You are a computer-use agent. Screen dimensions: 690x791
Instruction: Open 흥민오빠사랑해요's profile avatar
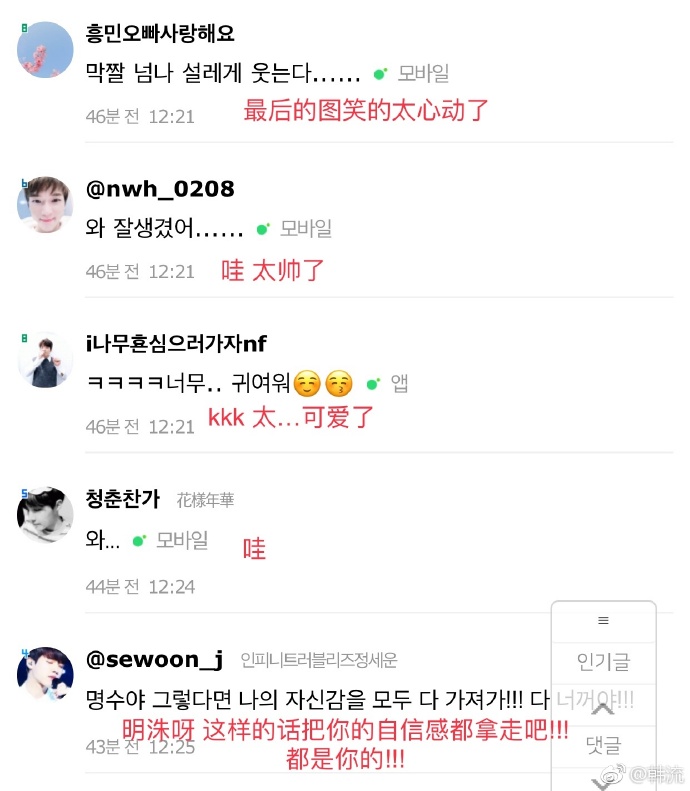click(x=45, y=50)
